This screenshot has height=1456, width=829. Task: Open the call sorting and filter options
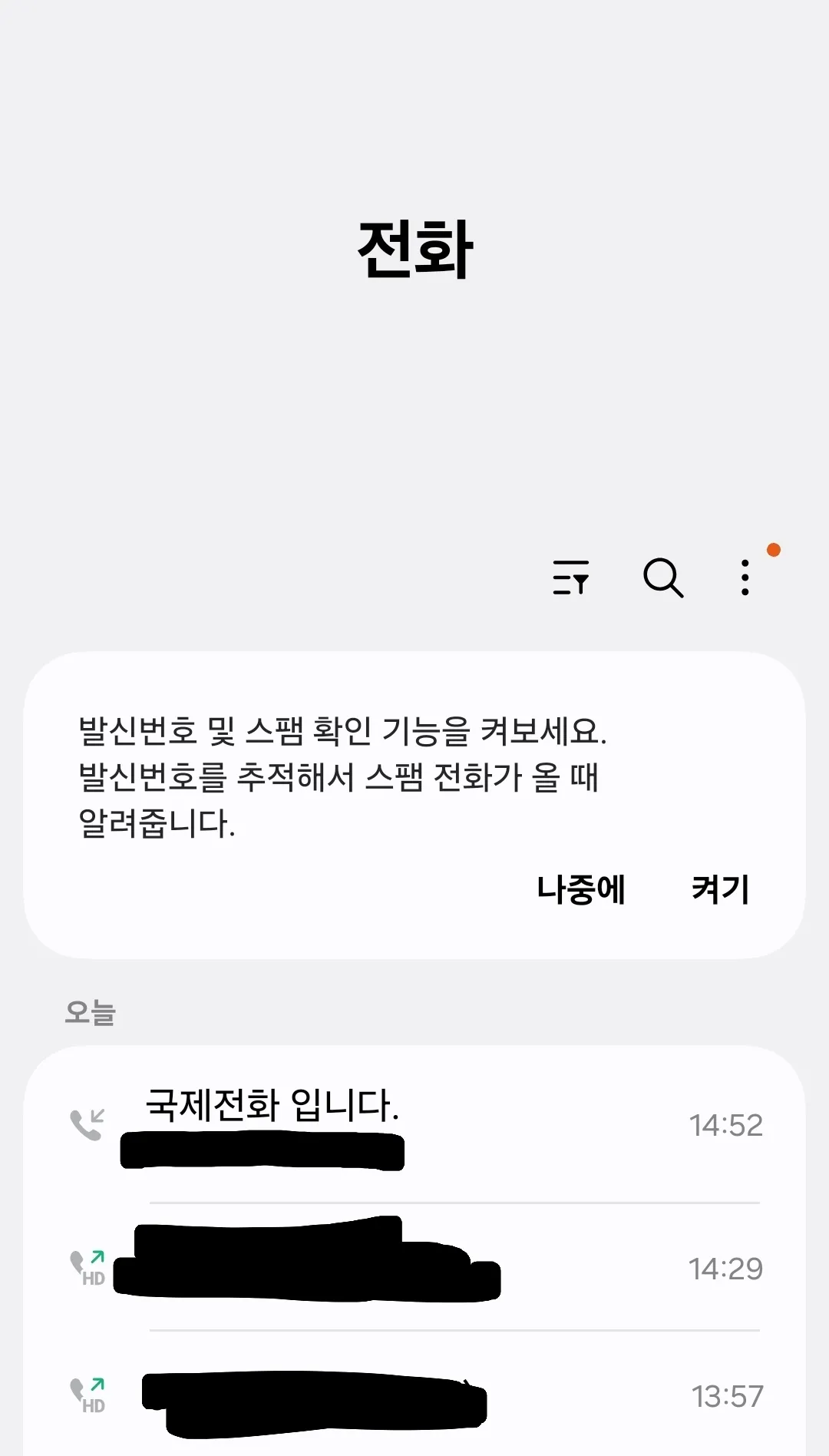pos(570,580)
